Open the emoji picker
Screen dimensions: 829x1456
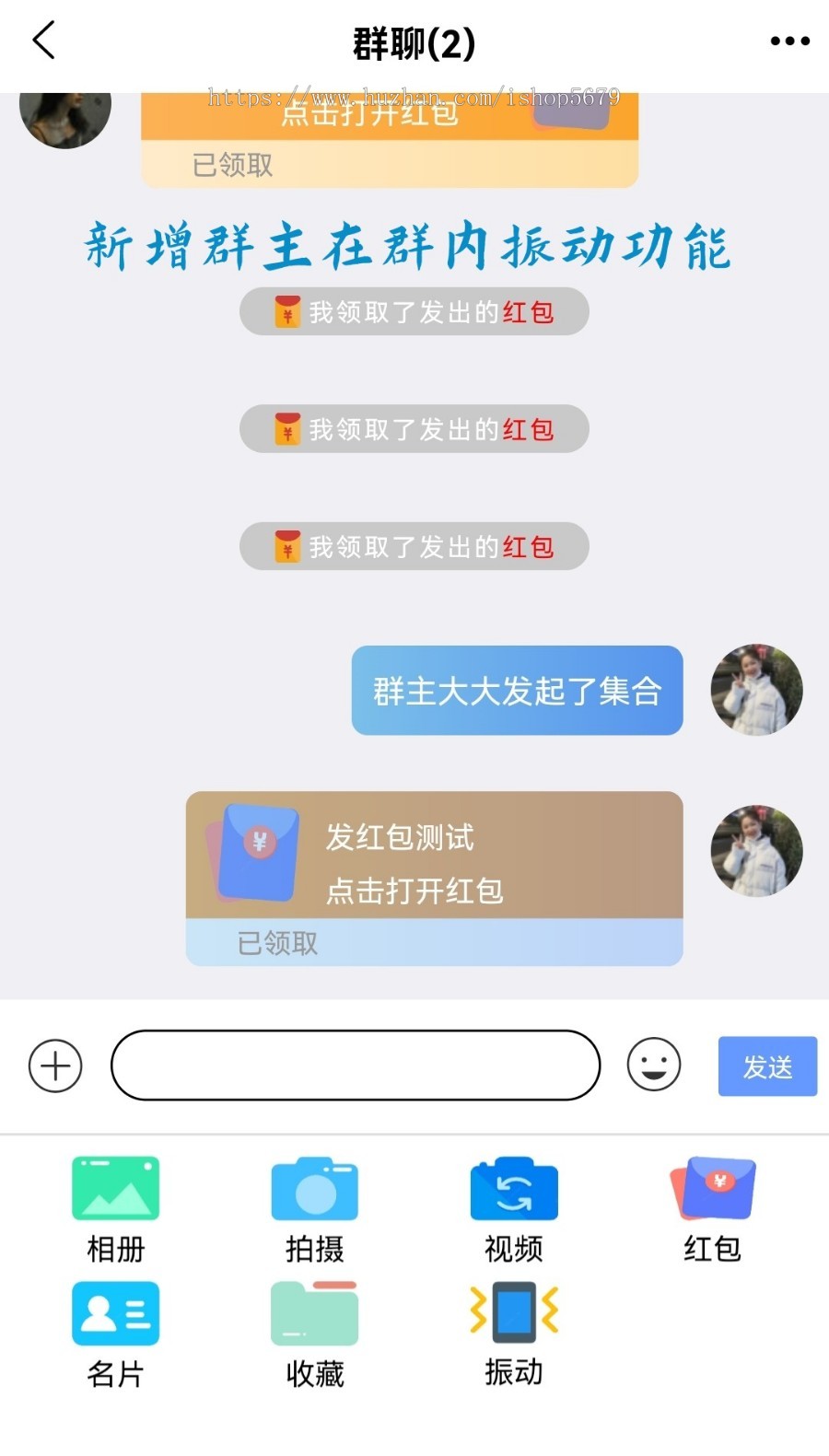pos(653,1066)
